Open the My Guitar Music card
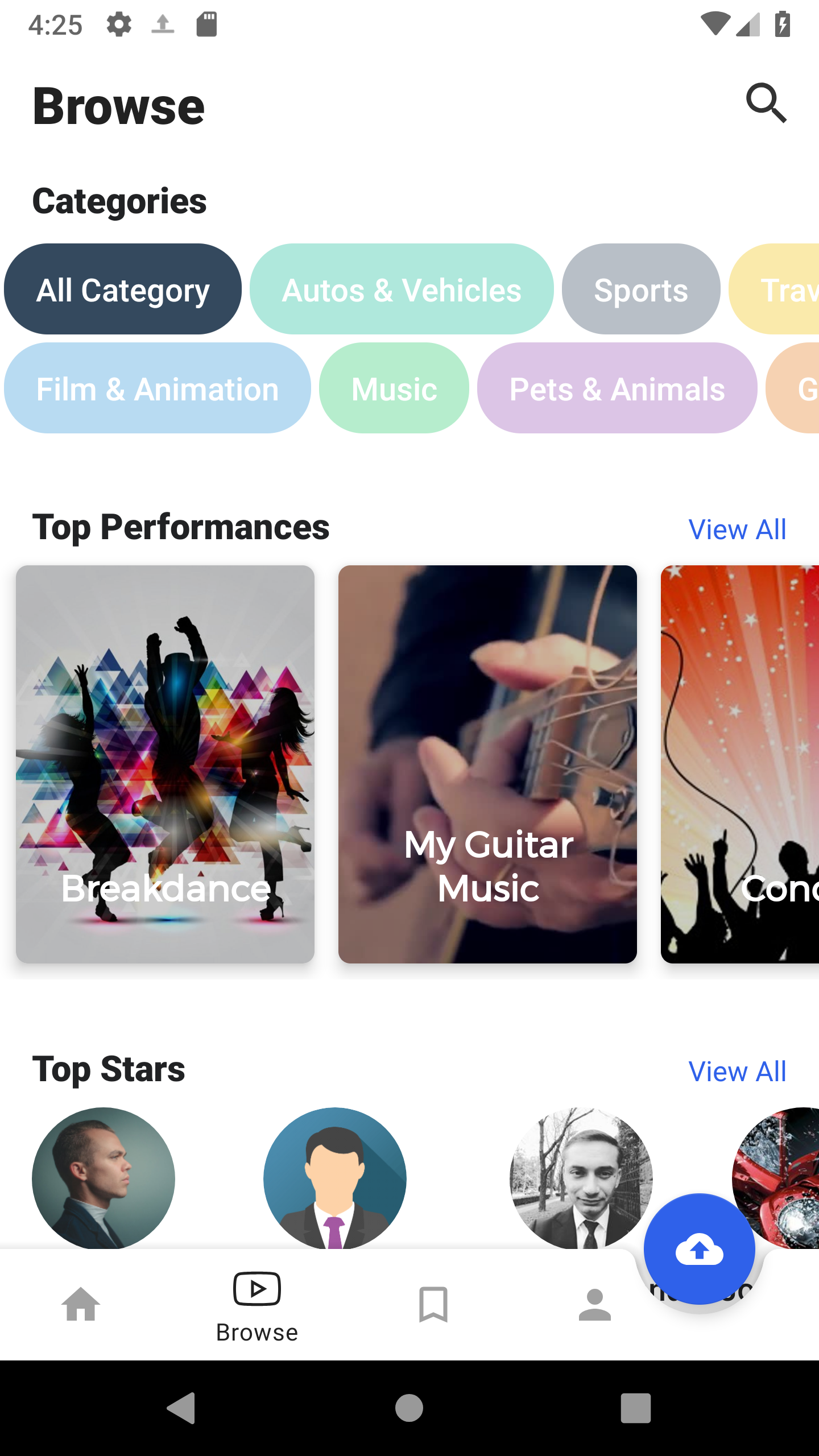The height and width of the screenshot is (1456, 819). click(x=487, y=764)
